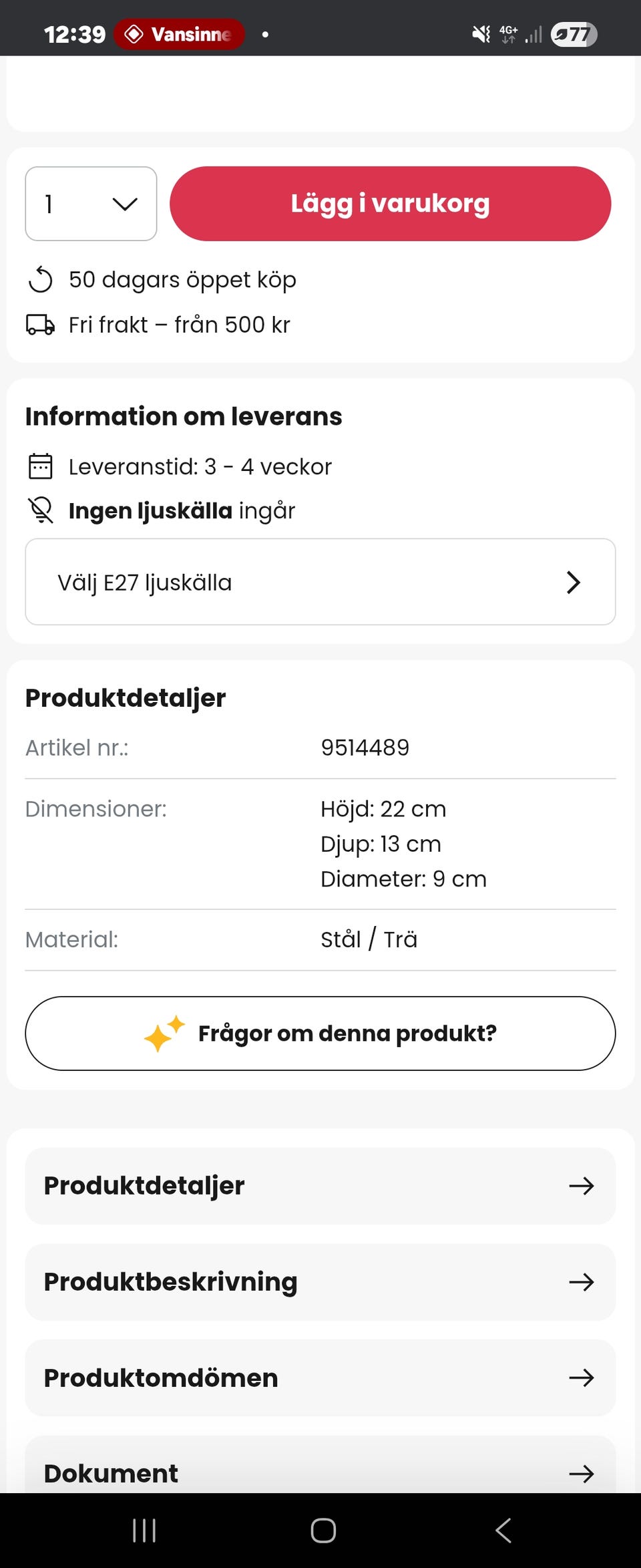Click the return-arrow icon for öppet köp

click(41, 280)
